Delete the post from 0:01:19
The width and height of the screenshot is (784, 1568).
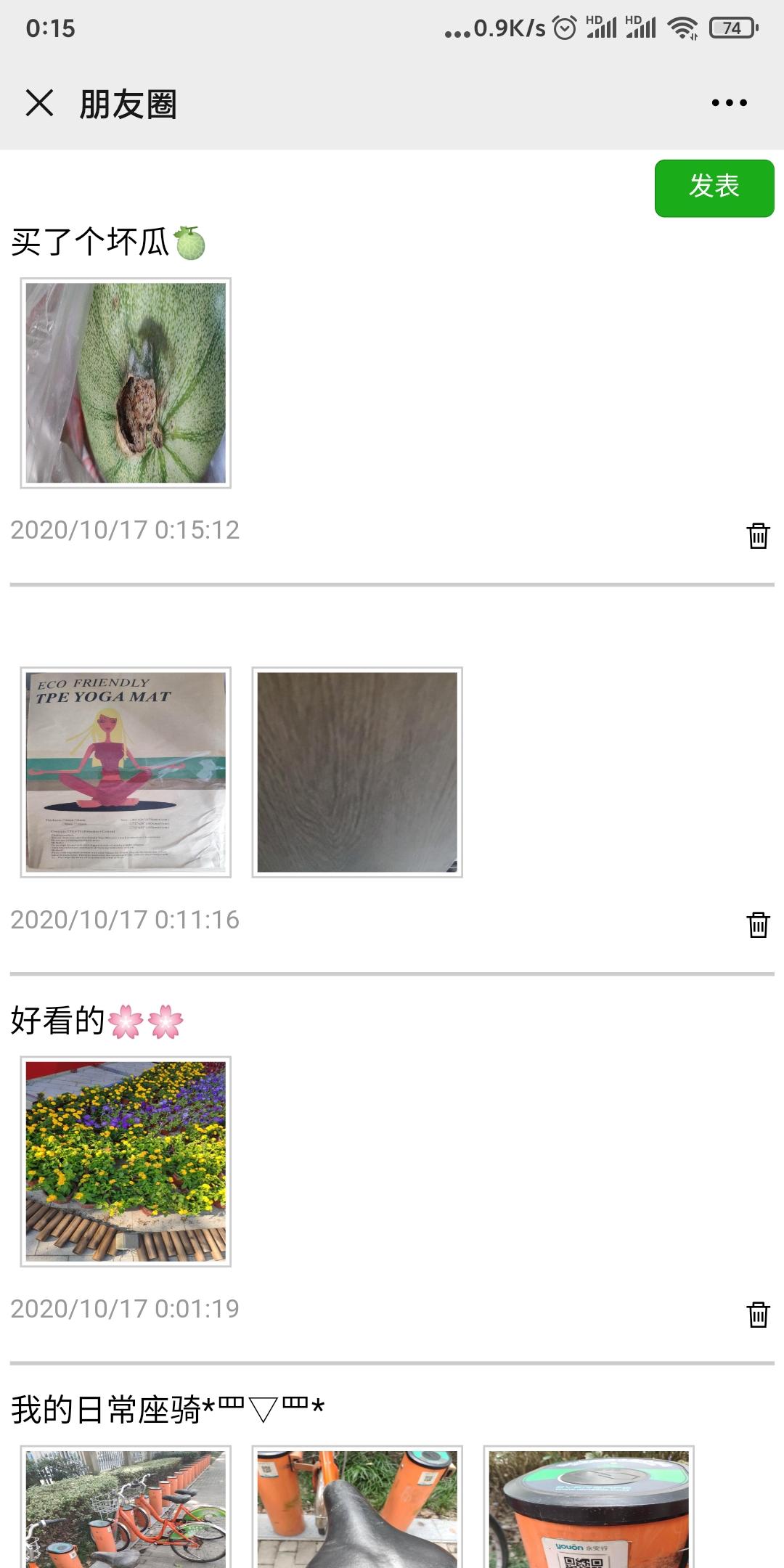(x=758, y=1315)
